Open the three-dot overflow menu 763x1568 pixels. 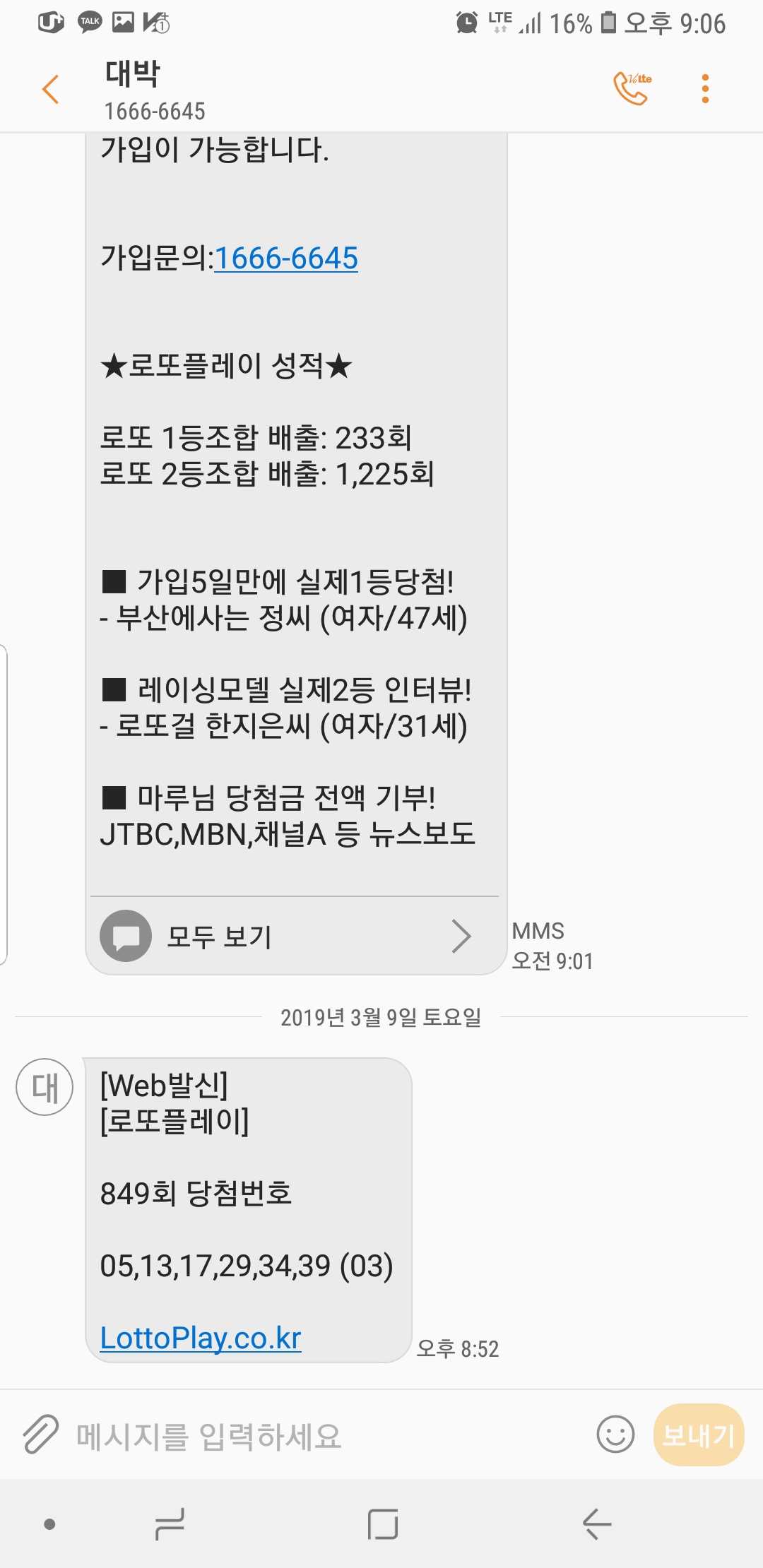(x=704, y=89)
